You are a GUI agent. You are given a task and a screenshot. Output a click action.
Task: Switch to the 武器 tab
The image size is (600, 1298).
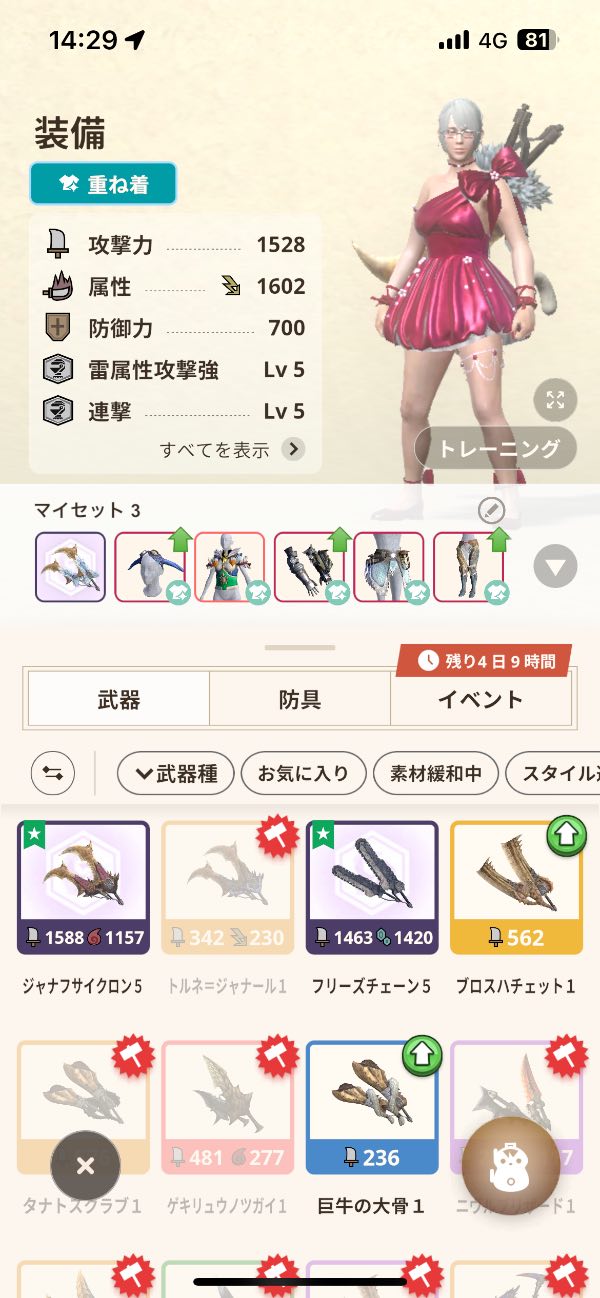click(118, 699)
